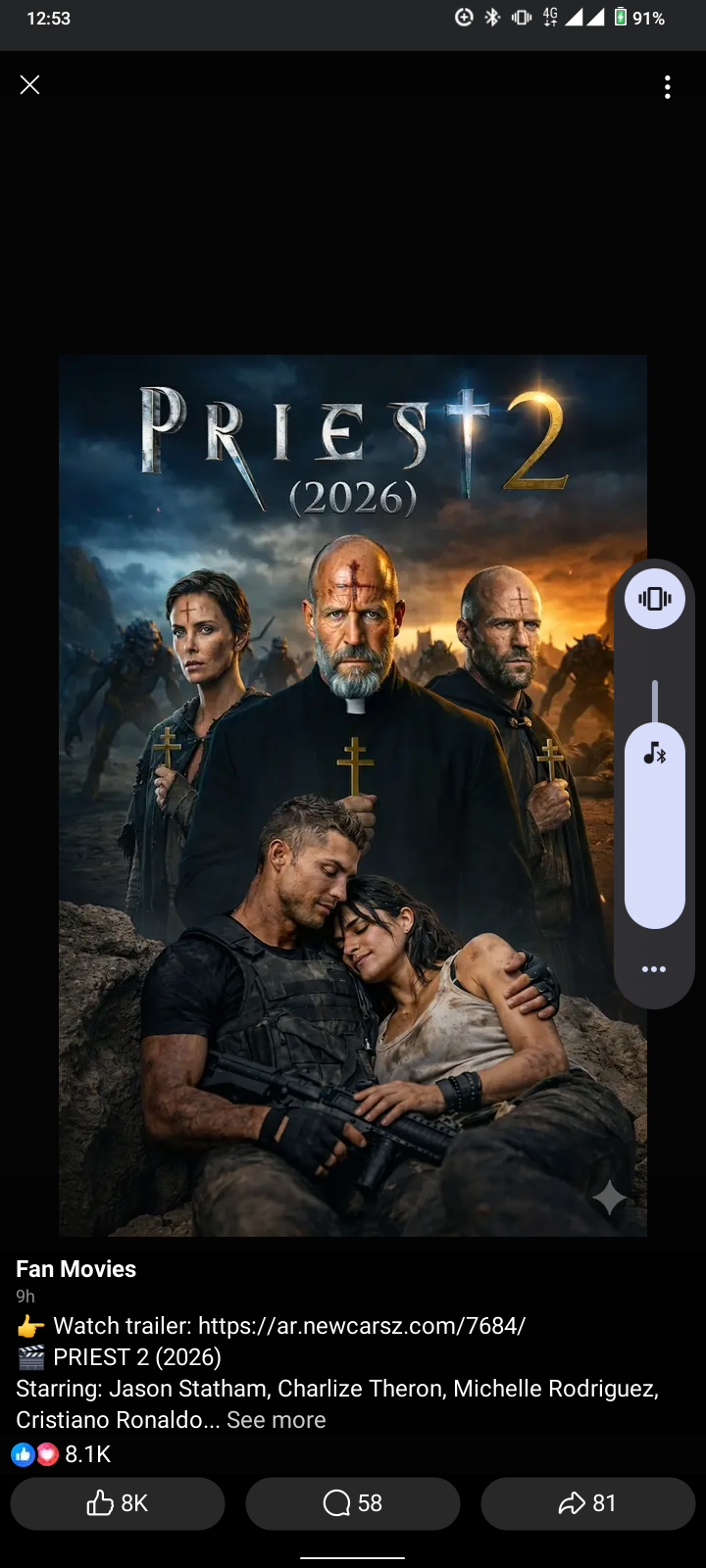Viewport: 706px width, 1568px height.
Task: Like the Priest 2 post
Action: [118, 1503]
